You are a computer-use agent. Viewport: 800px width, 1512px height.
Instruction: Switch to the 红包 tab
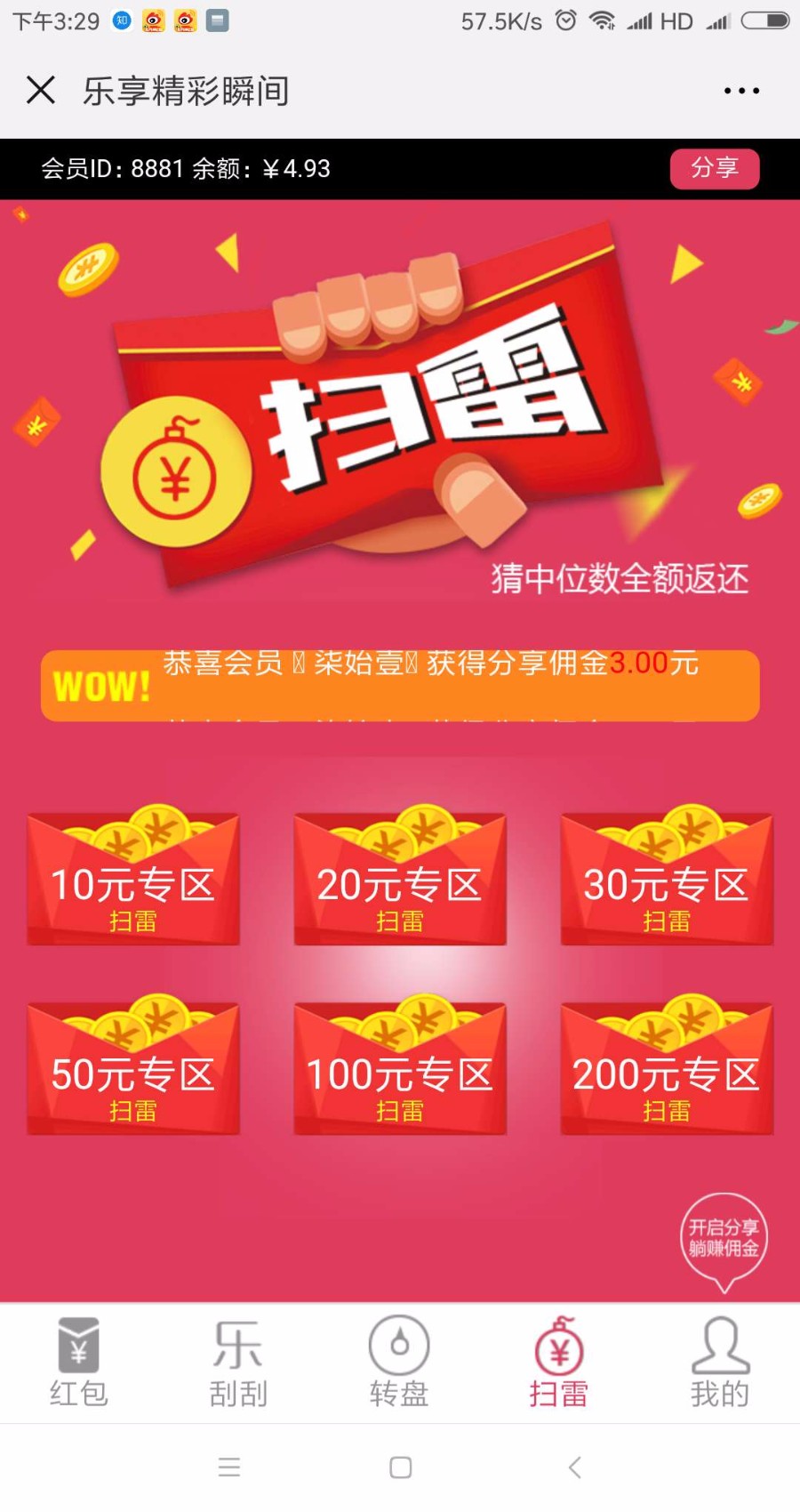point(79,1363)
